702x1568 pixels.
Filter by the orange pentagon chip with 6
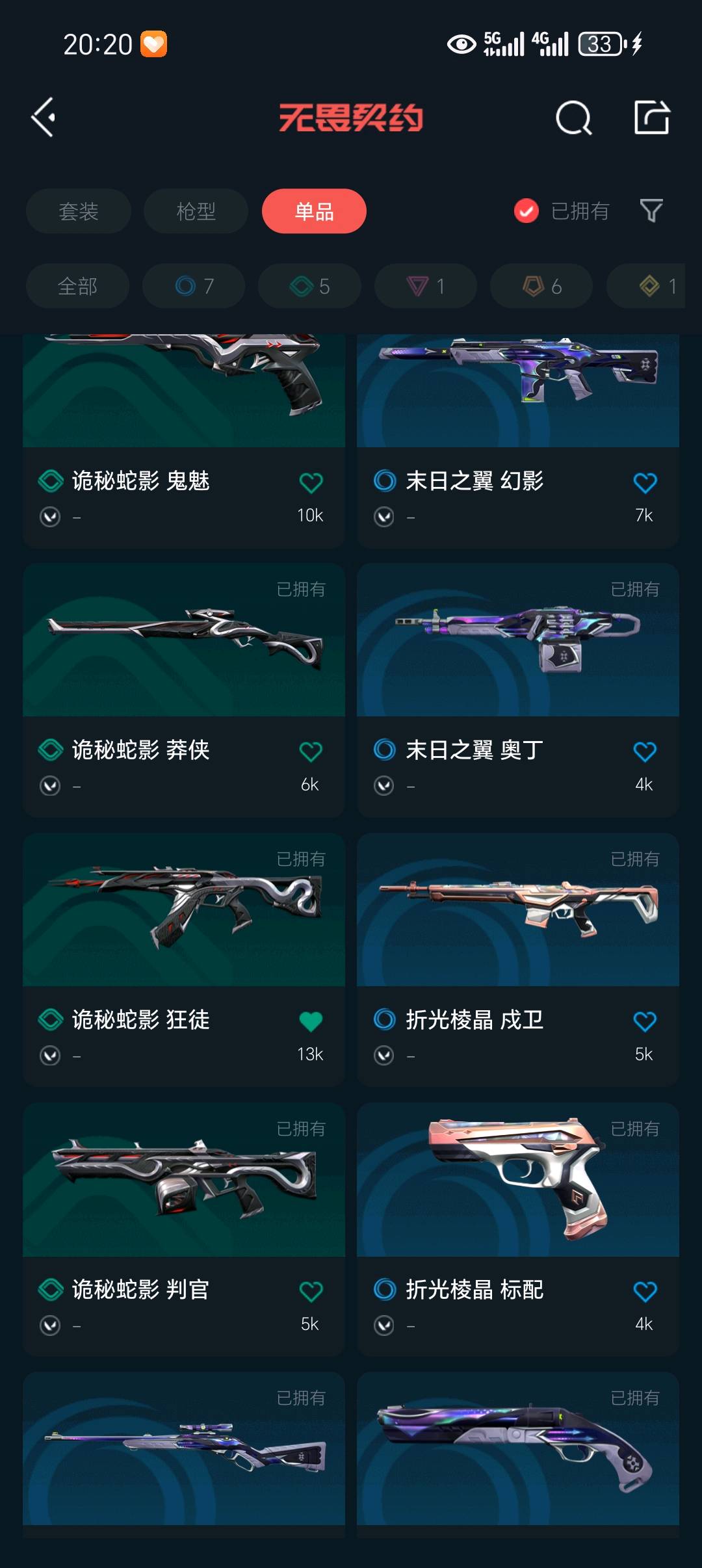click(x=541, y=286)
